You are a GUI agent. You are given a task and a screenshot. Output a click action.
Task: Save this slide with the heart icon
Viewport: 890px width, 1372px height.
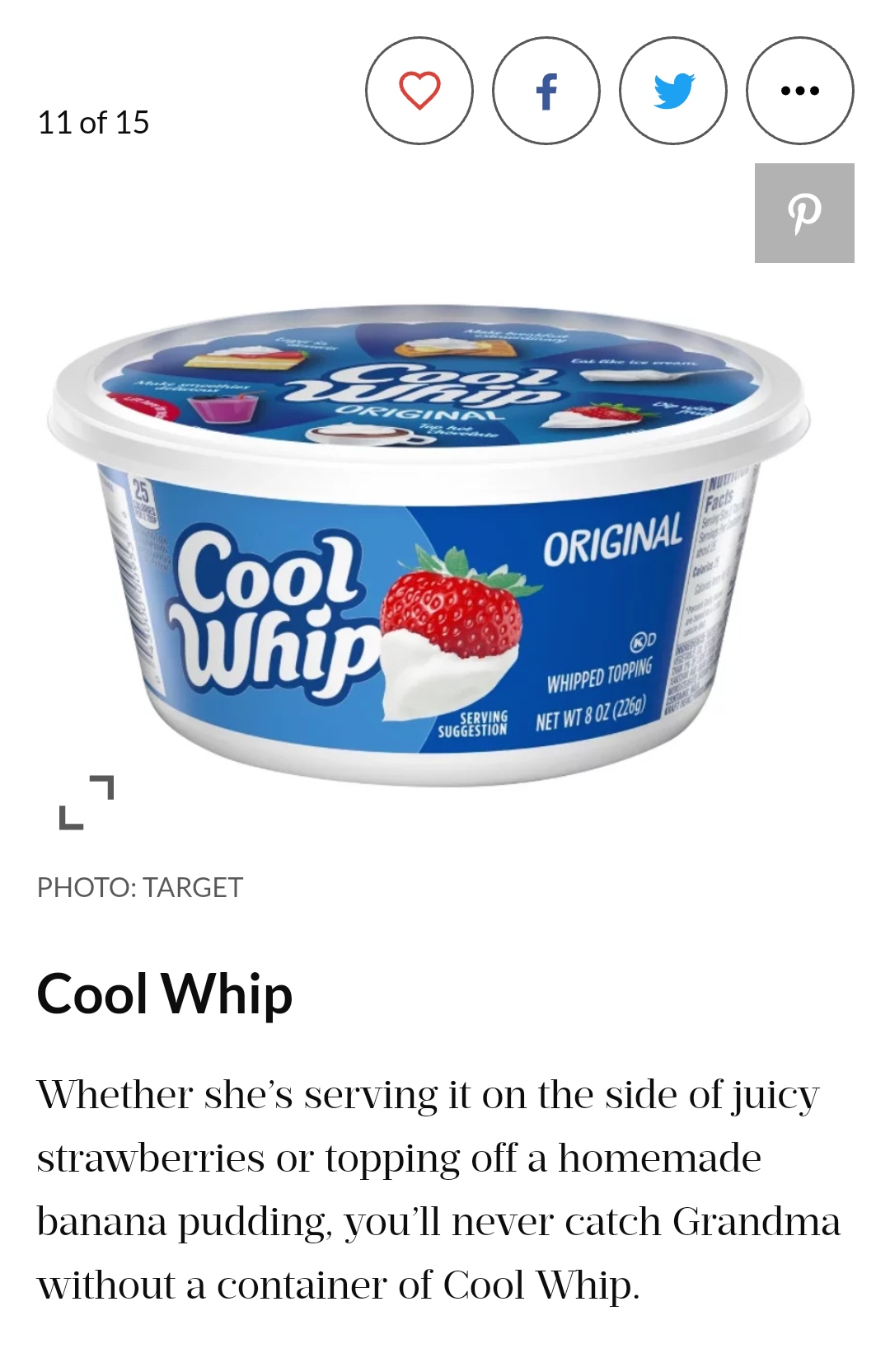(x=419, y=91)
